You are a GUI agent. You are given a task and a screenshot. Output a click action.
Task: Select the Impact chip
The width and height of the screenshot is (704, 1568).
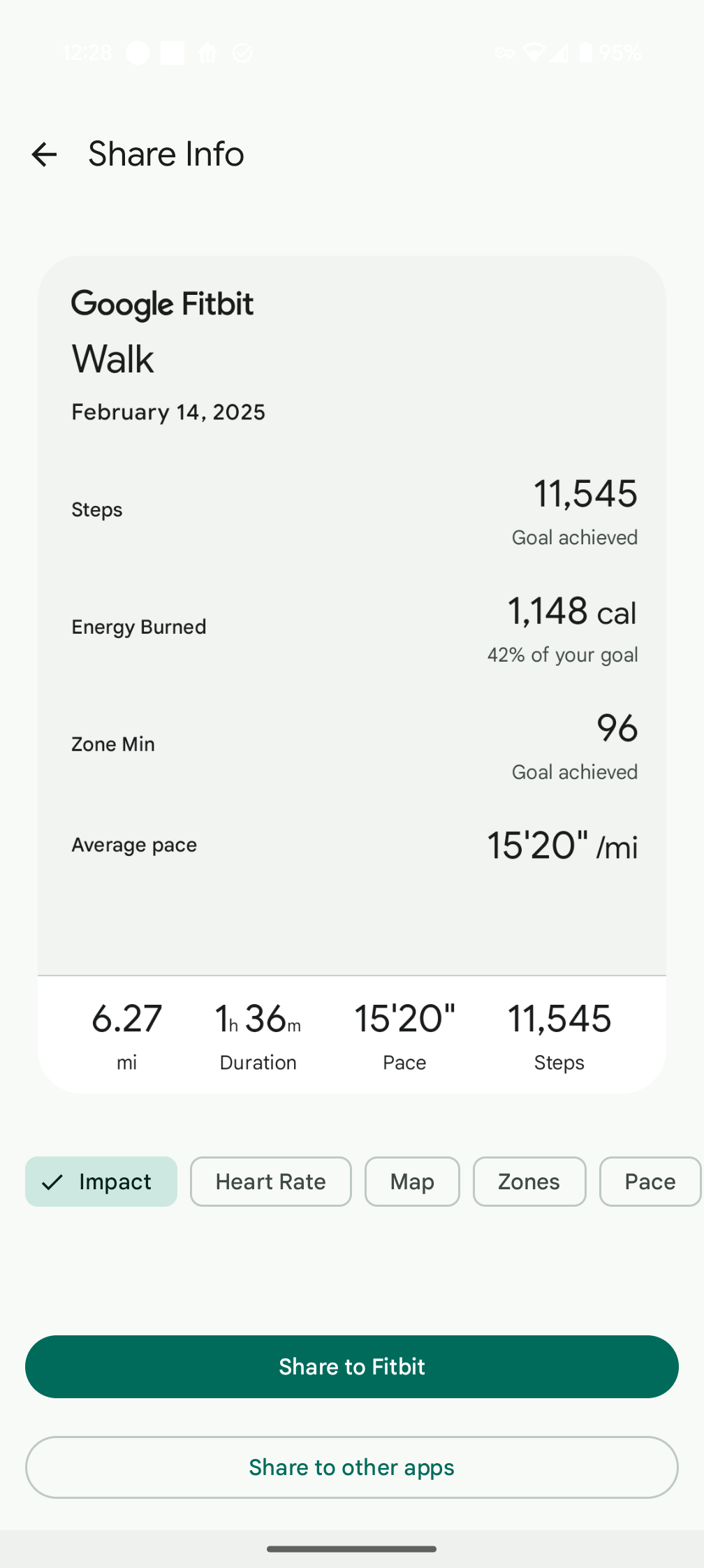[101, 1182]
